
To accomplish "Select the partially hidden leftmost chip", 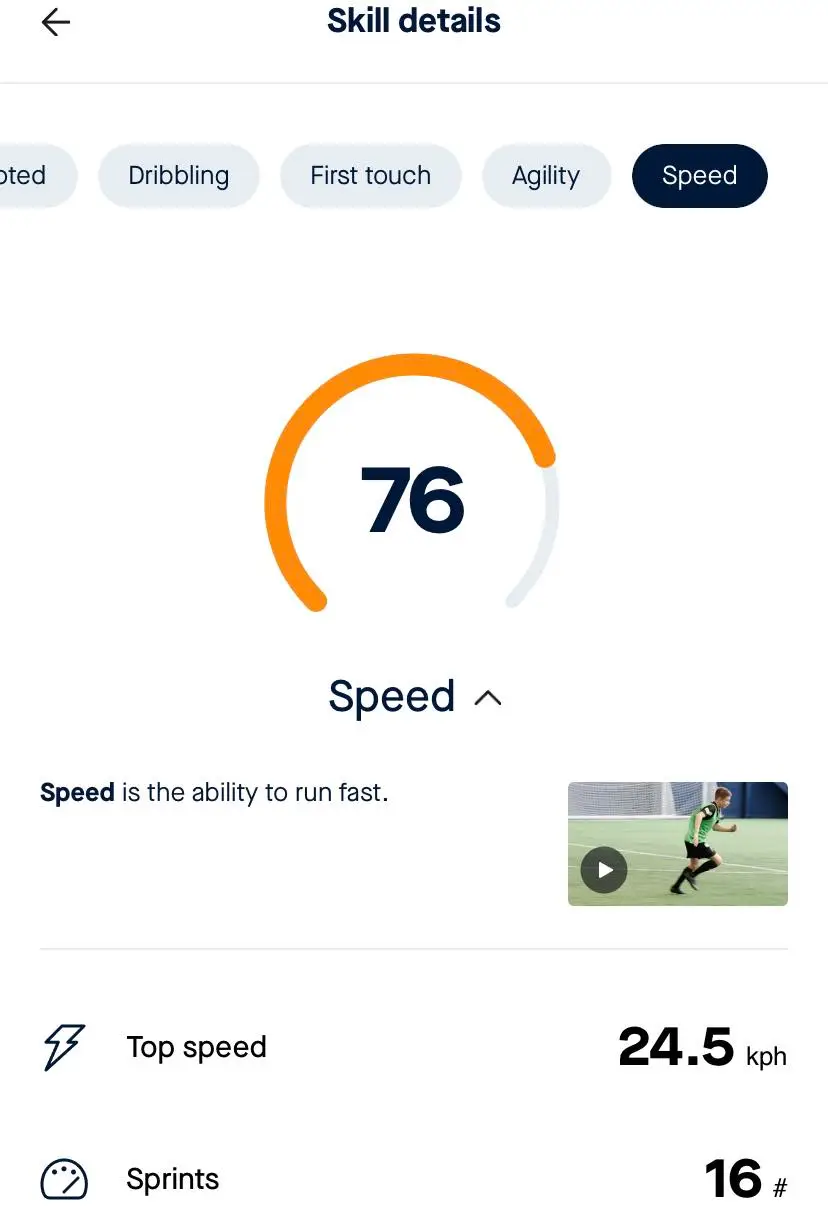I will [30, 176].
